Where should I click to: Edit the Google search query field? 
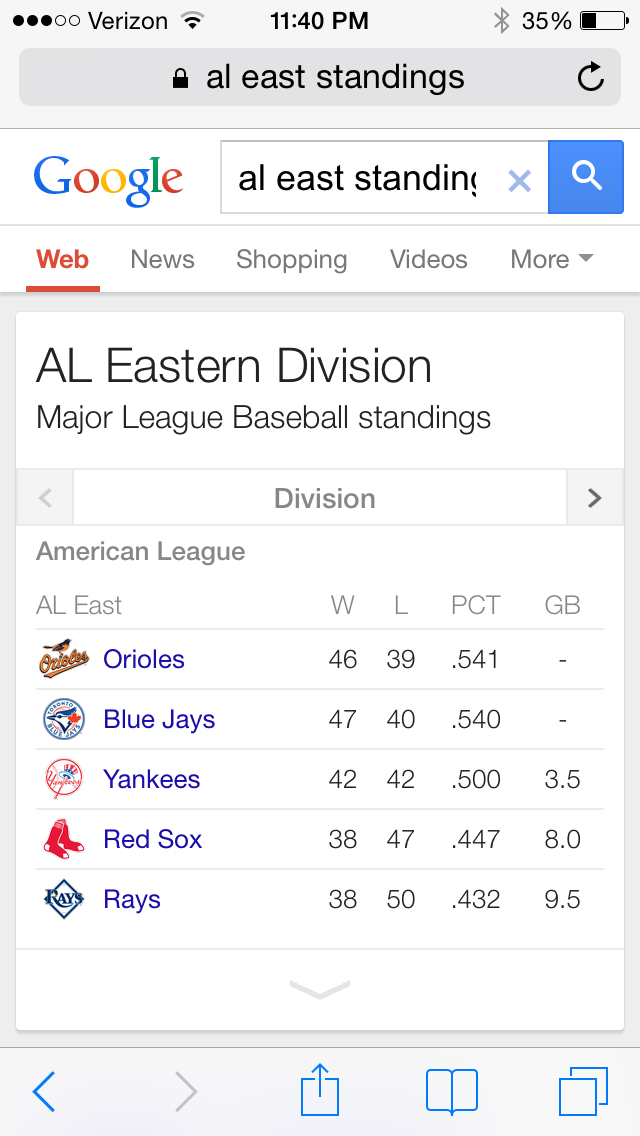359,178
